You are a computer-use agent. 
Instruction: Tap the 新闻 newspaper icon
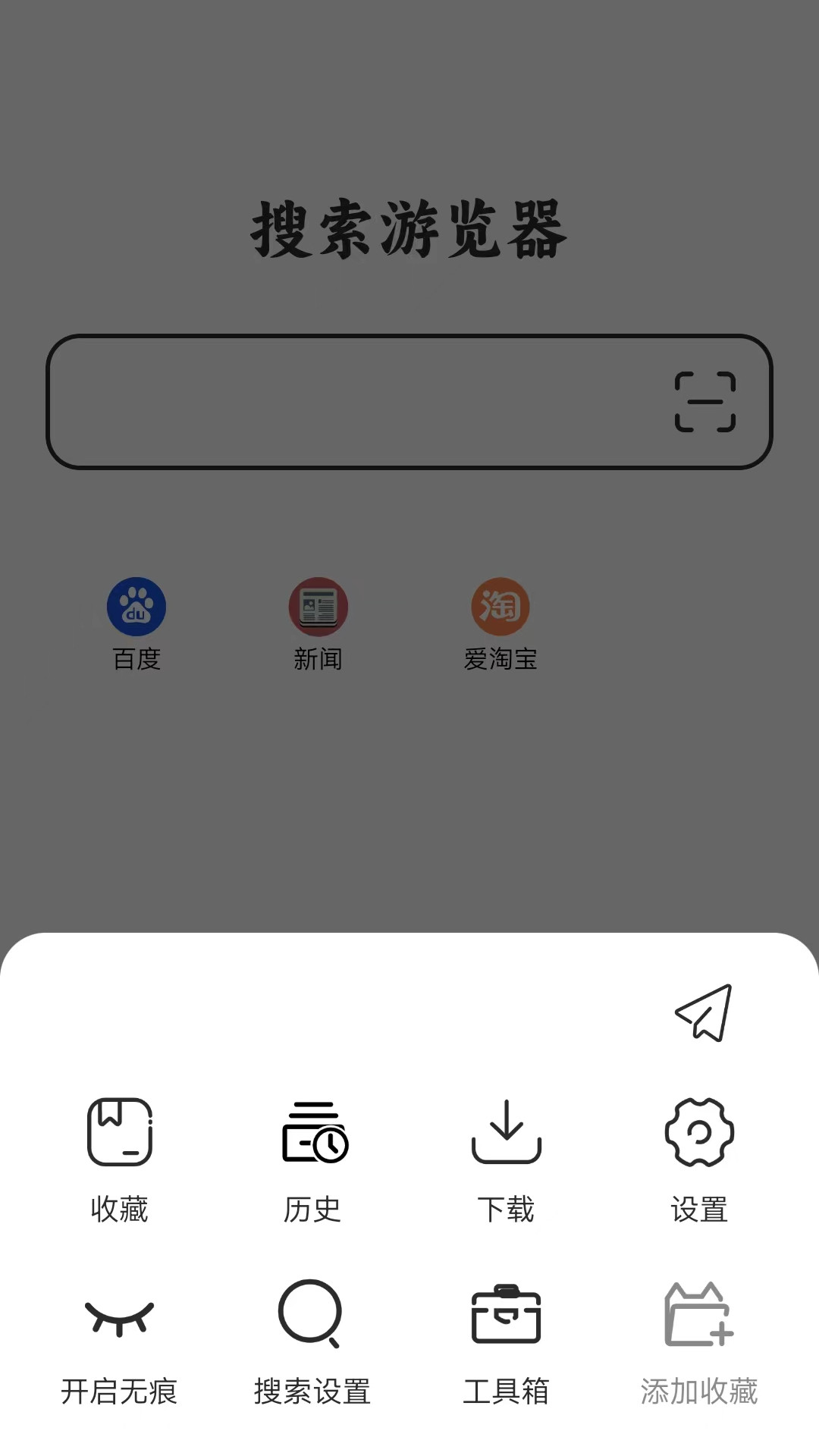coord(318,606)
